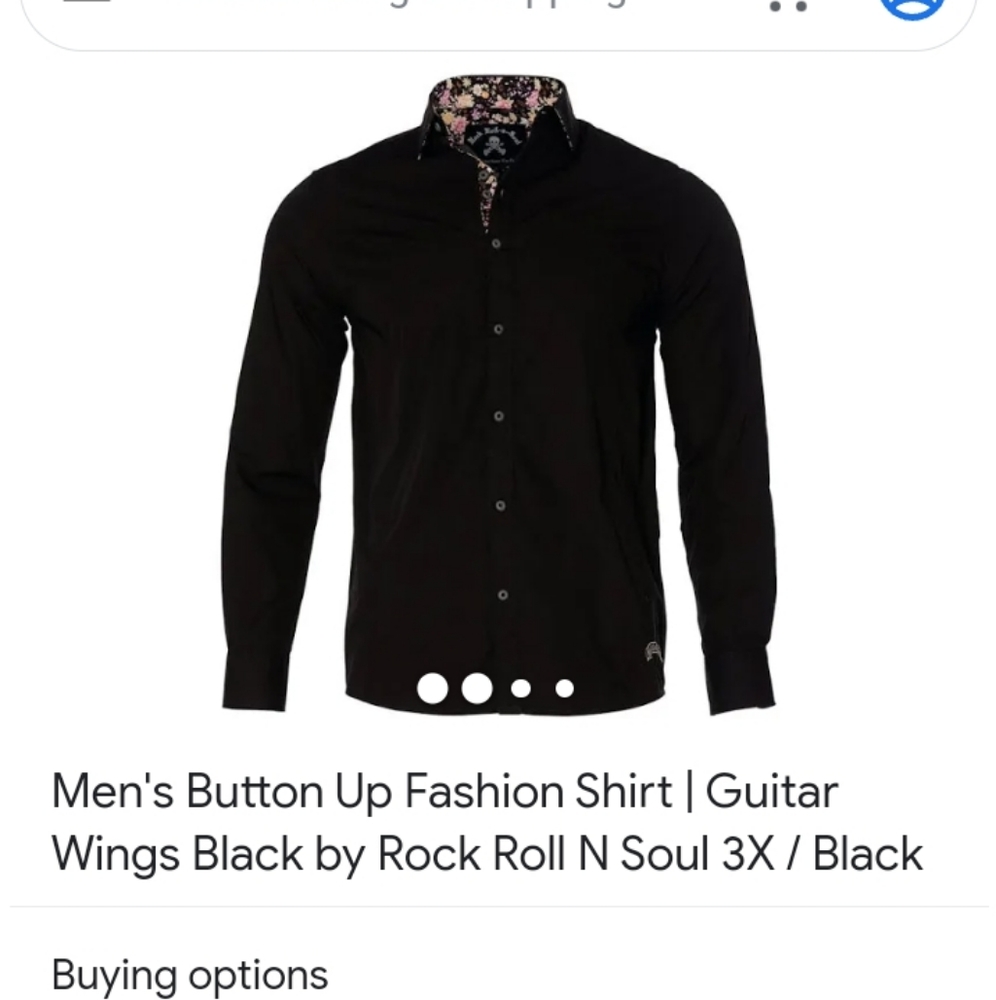
Task: Select the first image carousel dot
Action: (432, 689)
